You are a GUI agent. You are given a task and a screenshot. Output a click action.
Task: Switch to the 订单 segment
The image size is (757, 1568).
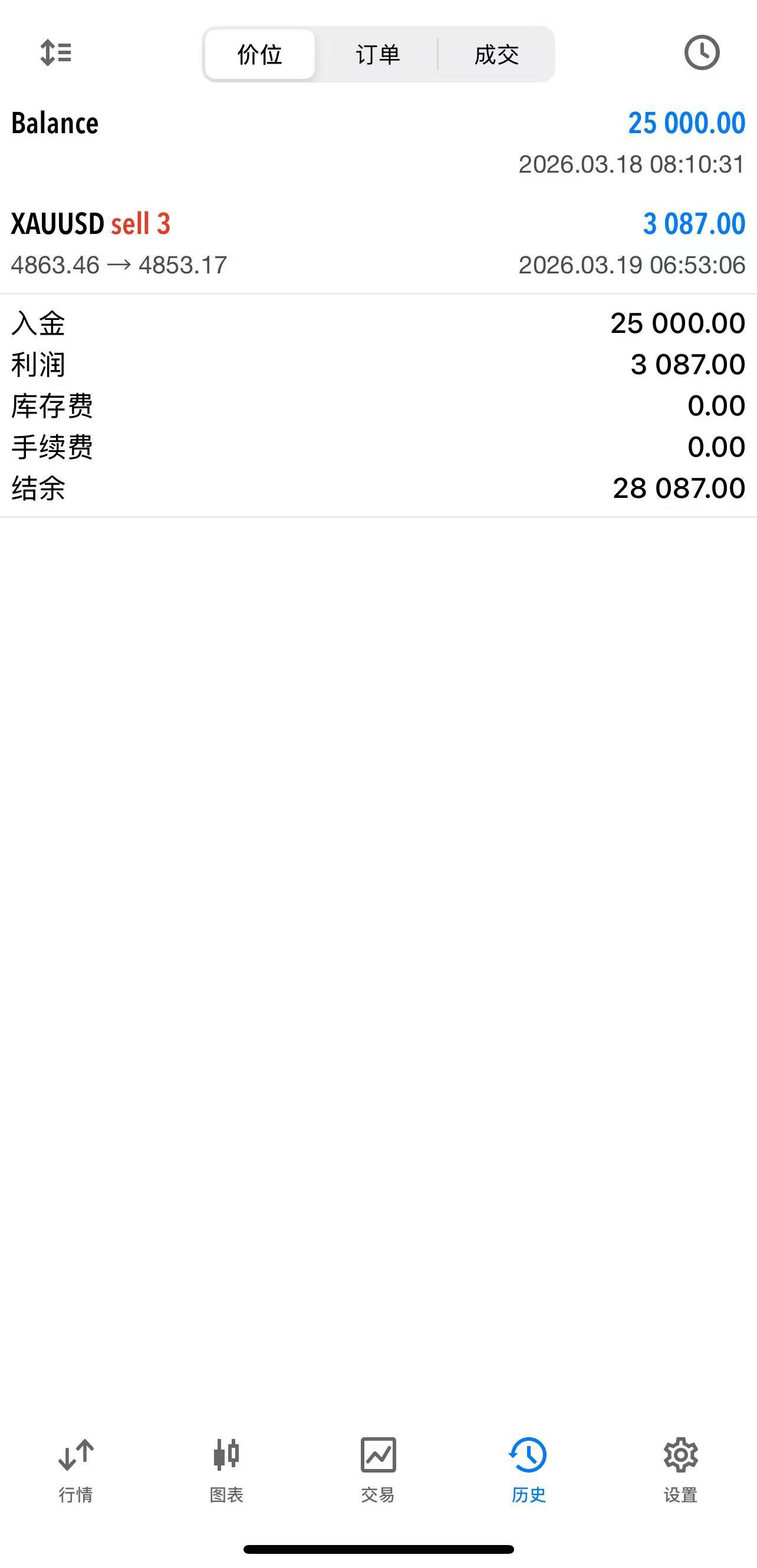click(x=377, y=54)
